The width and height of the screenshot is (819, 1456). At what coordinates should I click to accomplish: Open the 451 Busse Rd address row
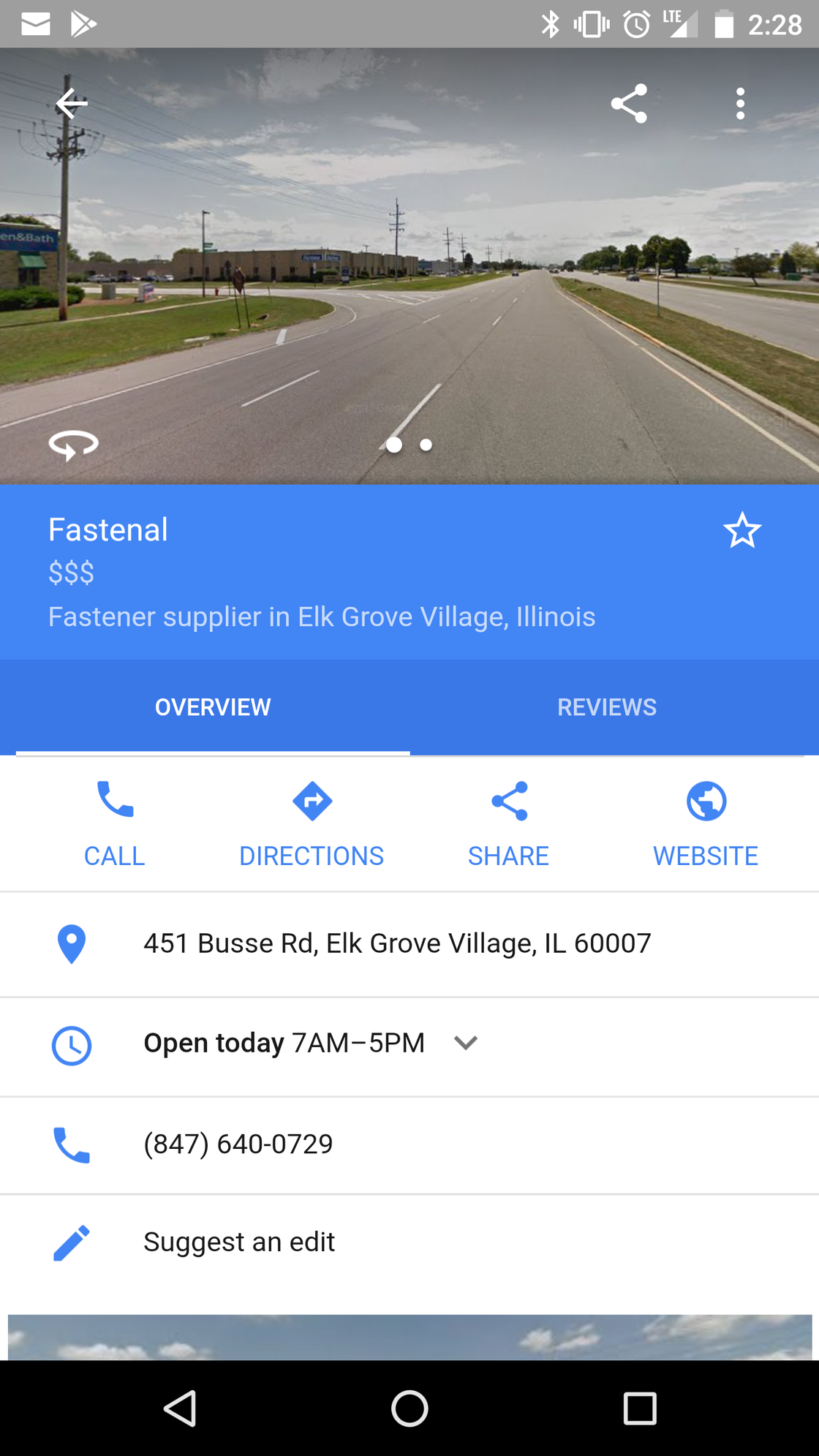point(397,943)
